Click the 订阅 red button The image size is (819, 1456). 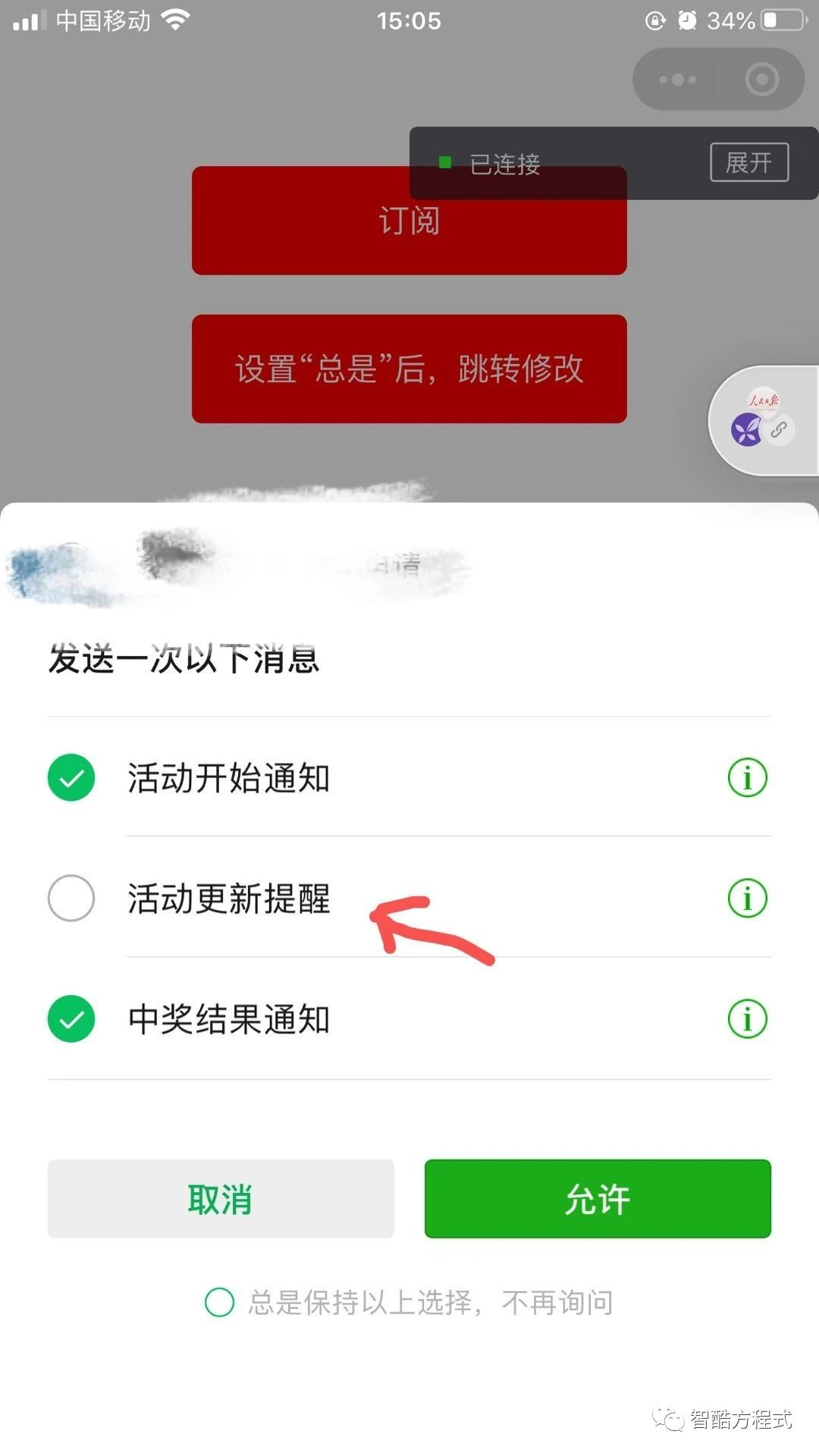click(409, 221)
